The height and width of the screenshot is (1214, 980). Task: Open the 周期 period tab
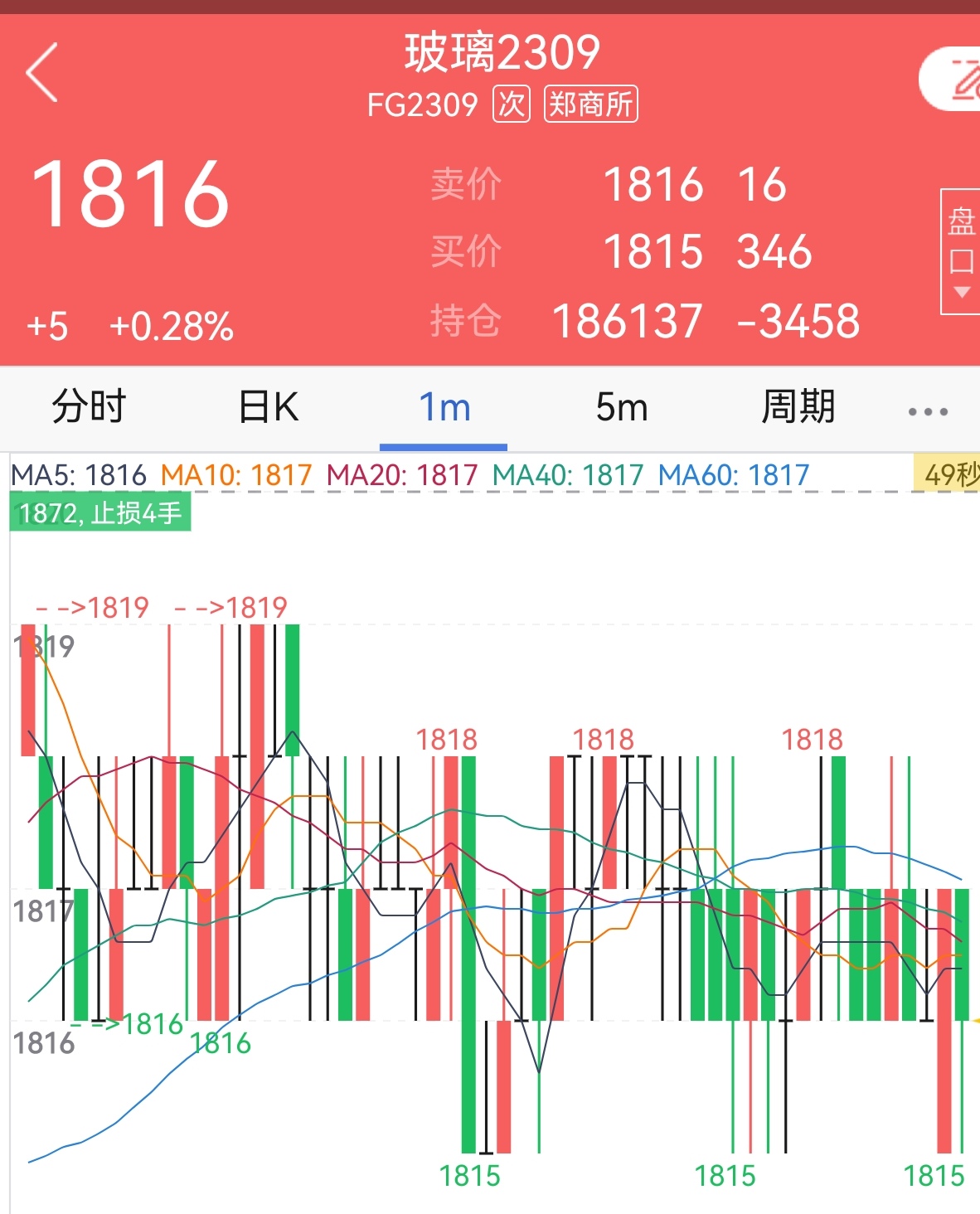tap(798, 407)
